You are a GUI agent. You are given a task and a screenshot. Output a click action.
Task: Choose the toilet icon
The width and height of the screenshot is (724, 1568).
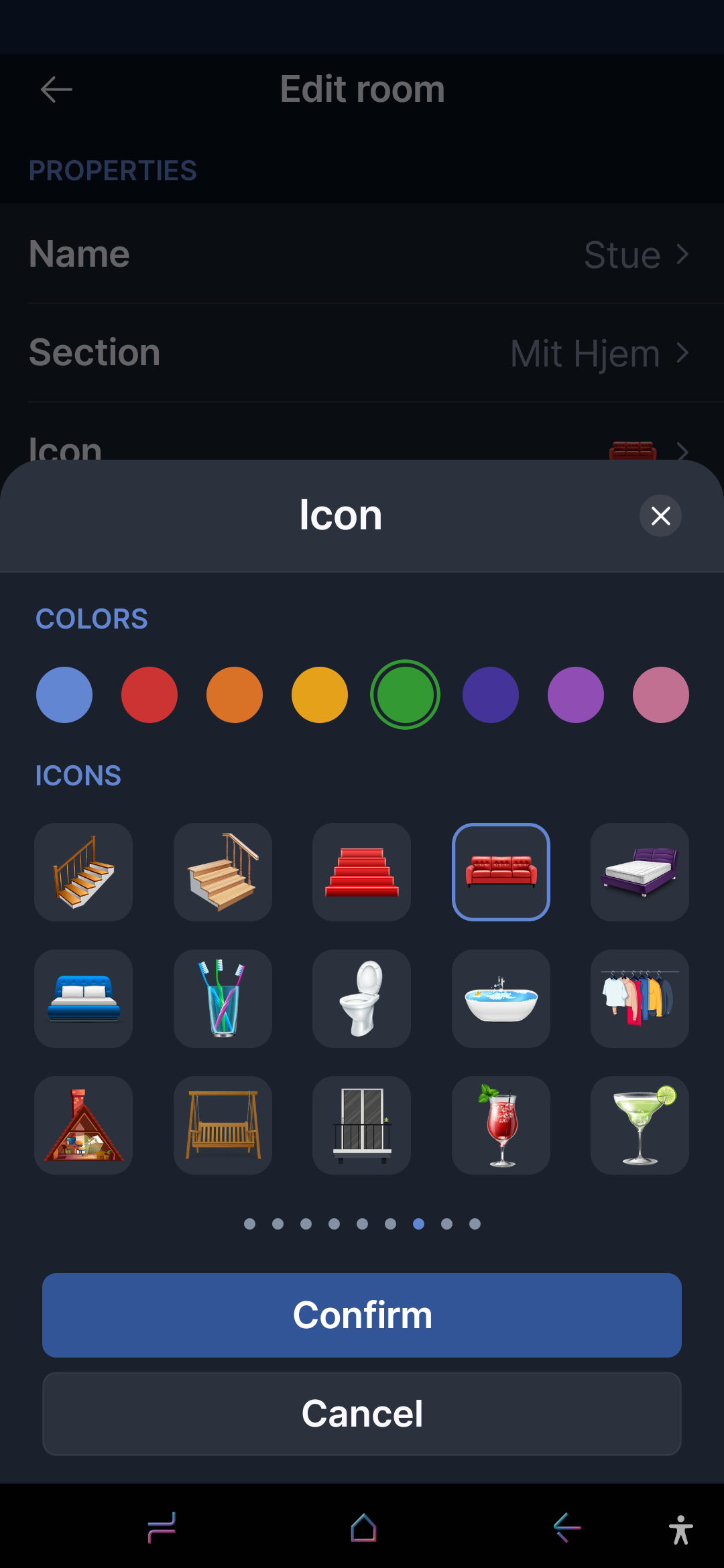(362, 998)
